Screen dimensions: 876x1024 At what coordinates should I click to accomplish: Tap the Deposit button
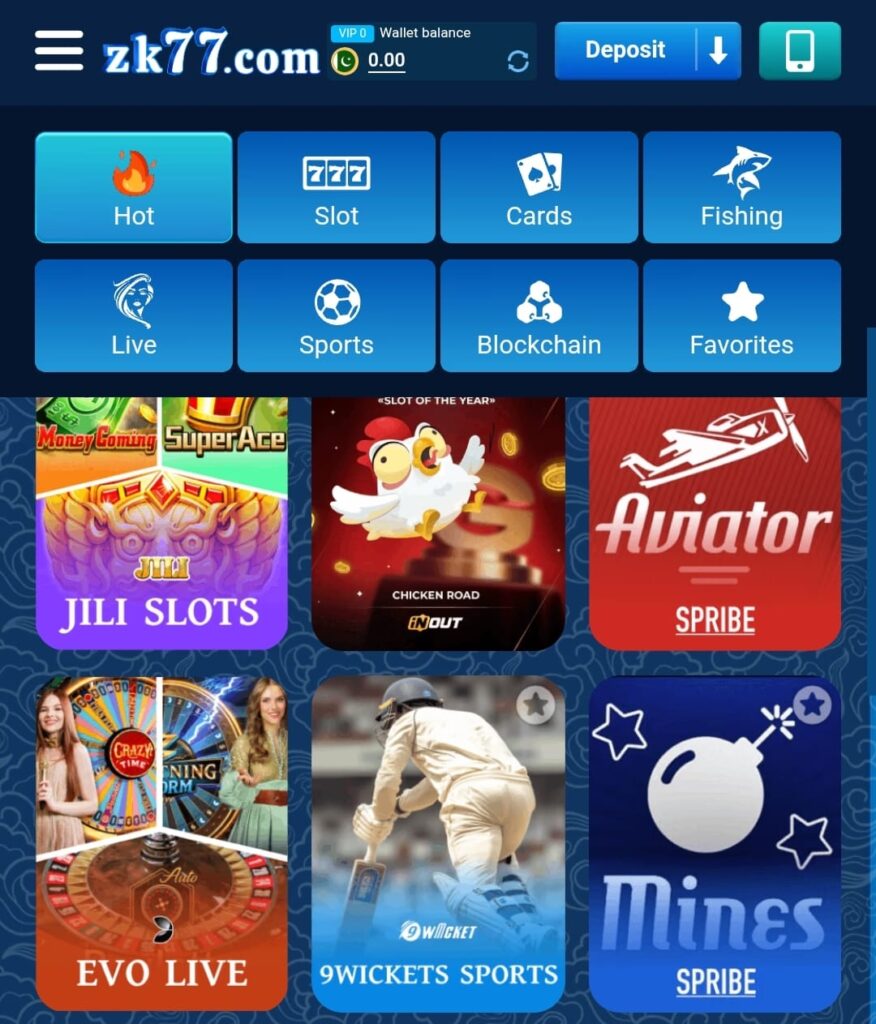[626, 50]
